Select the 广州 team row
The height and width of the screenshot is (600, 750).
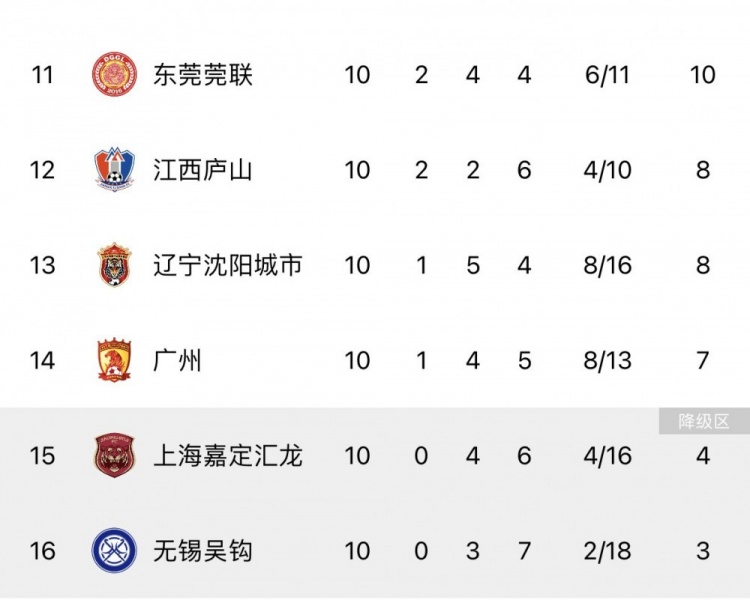coord(178,360)
